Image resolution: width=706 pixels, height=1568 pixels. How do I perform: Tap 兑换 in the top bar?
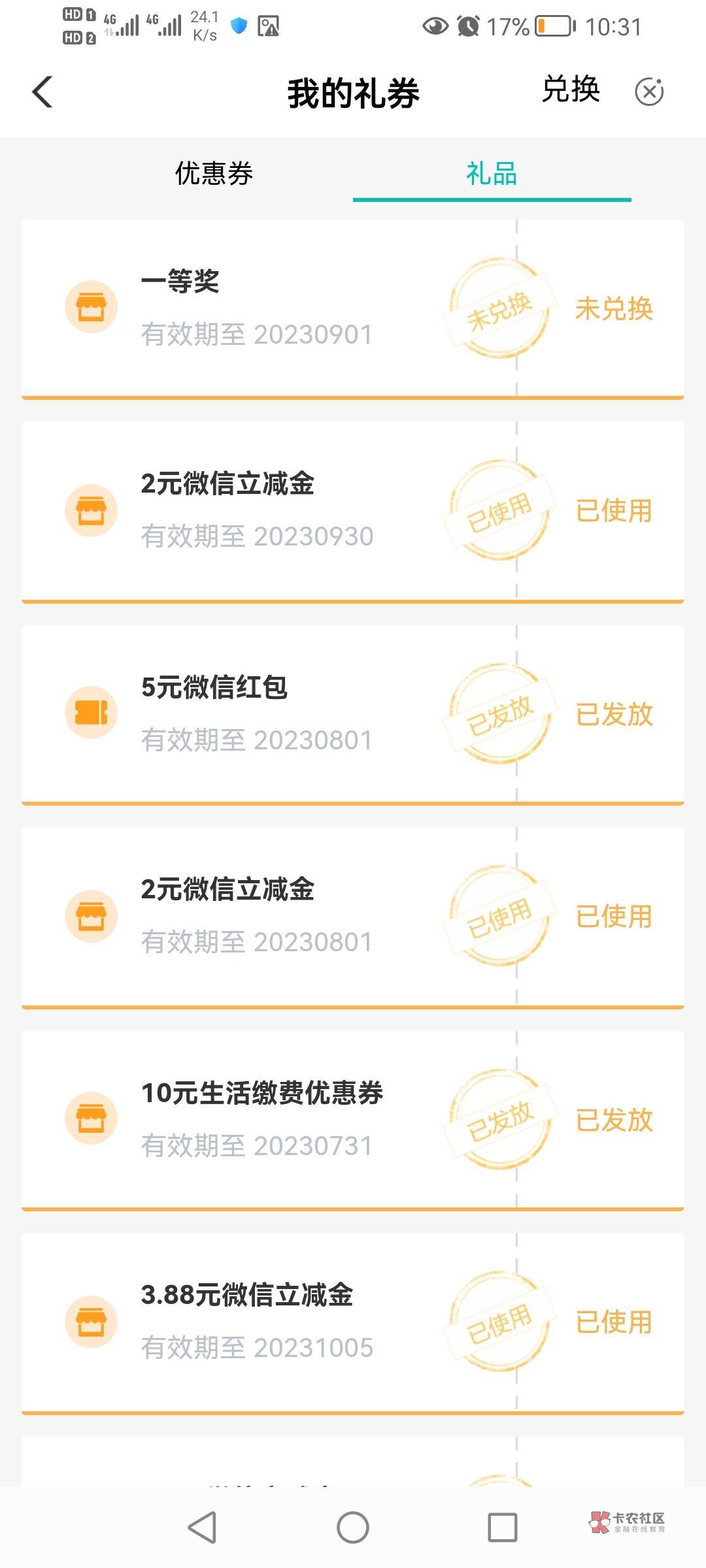[571, 90]
